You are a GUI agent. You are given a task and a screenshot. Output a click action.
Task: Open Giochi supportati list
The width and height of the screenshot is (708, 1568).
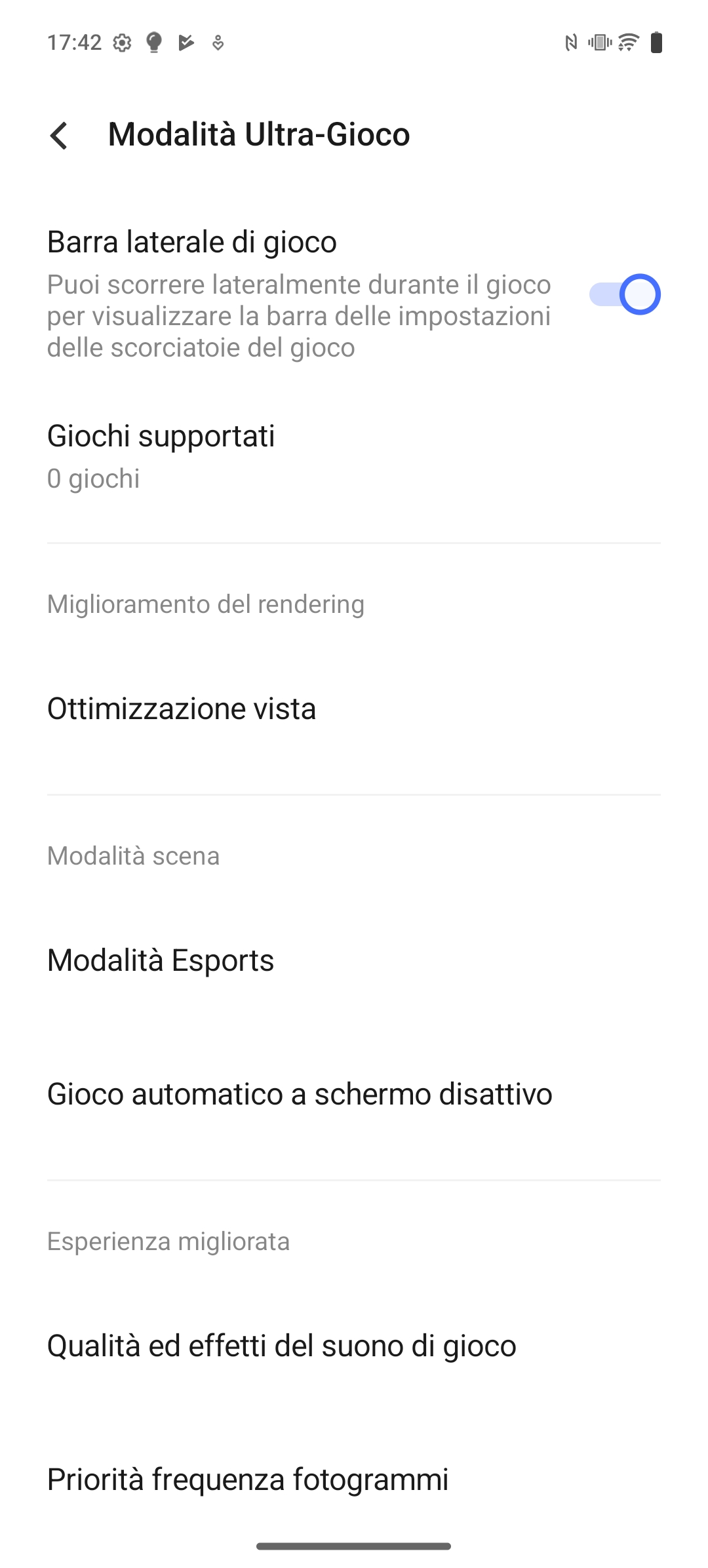point(354,457)
